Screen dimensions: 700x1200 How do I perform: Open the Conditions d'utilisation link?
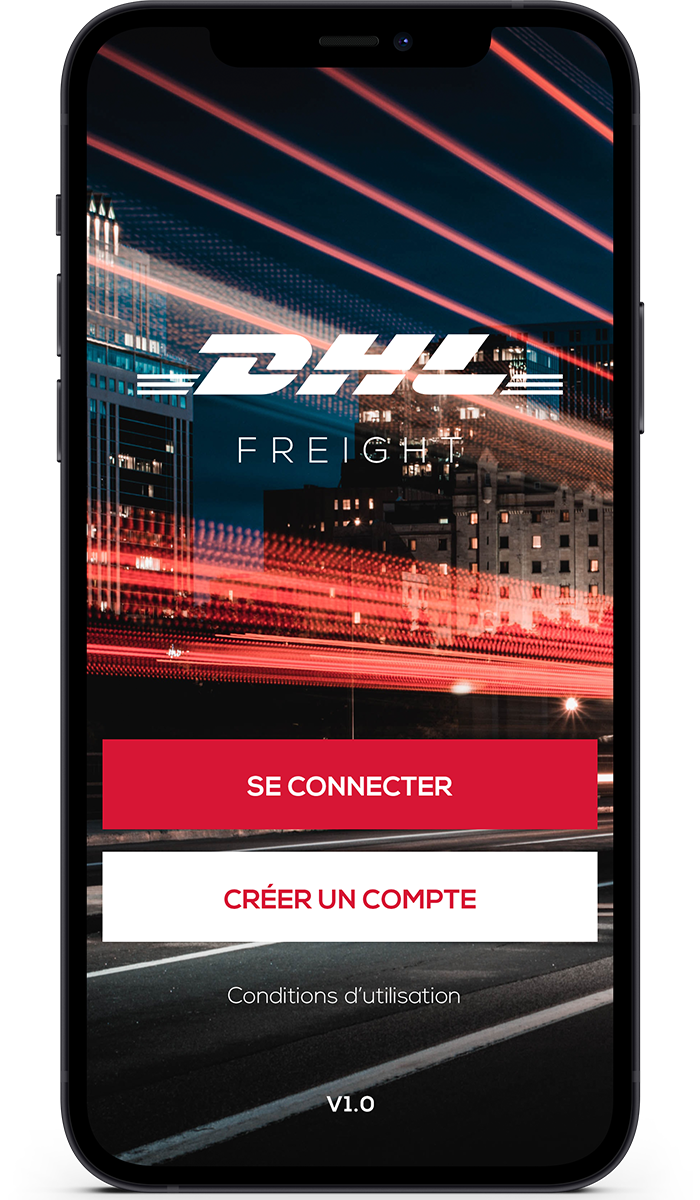pos(343,996)
